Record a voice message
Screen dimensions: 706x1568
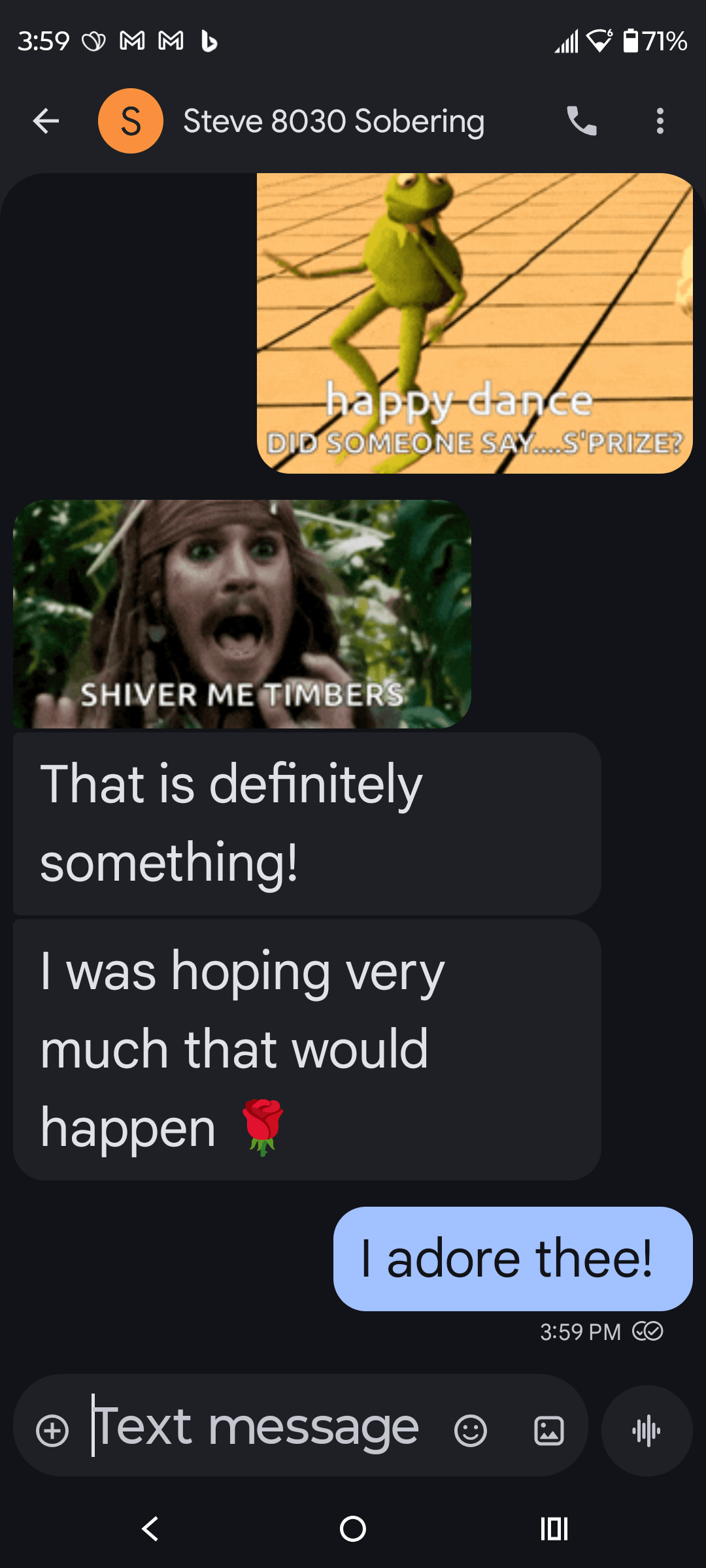pyautogui.click(x=647, y=1430)
